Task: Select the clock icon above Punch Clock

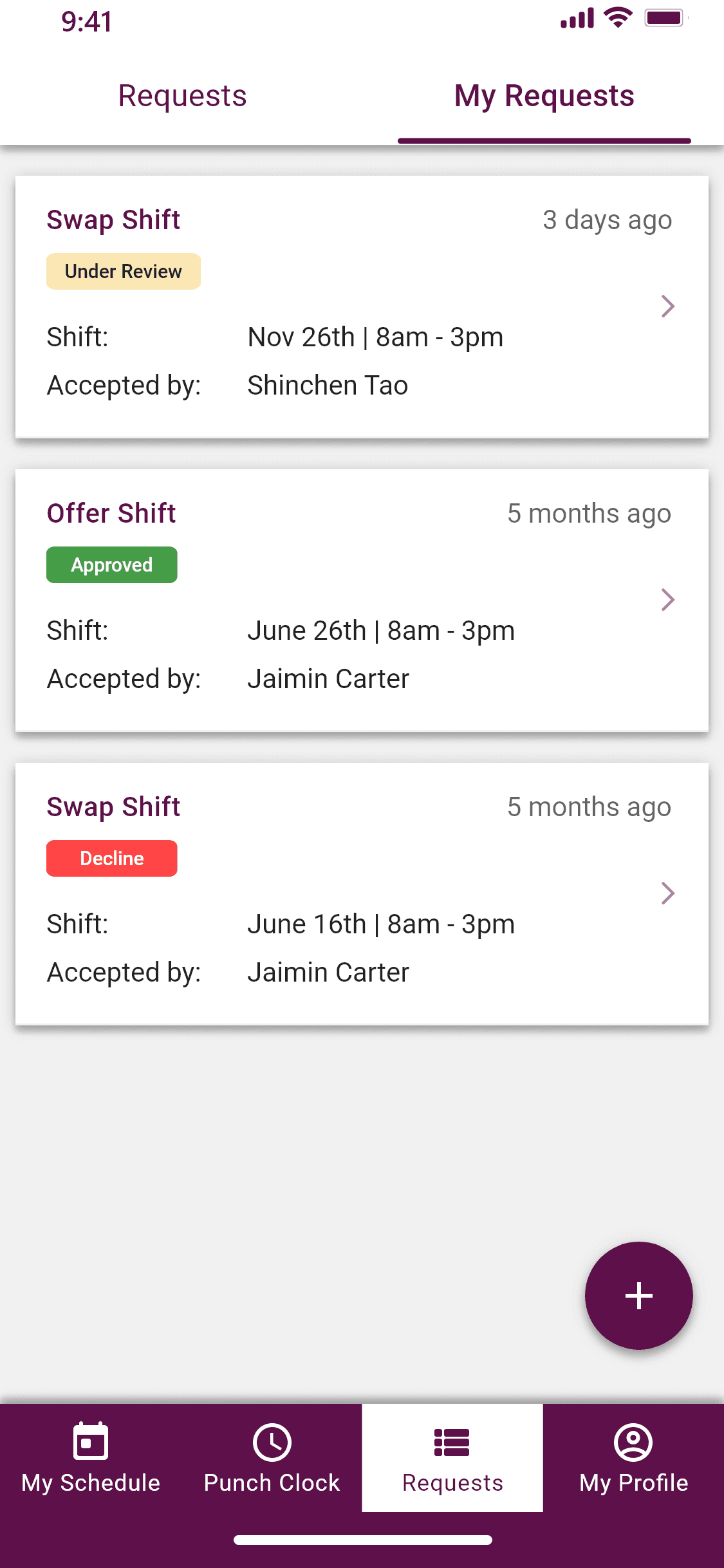Action: click(271, 1443)
